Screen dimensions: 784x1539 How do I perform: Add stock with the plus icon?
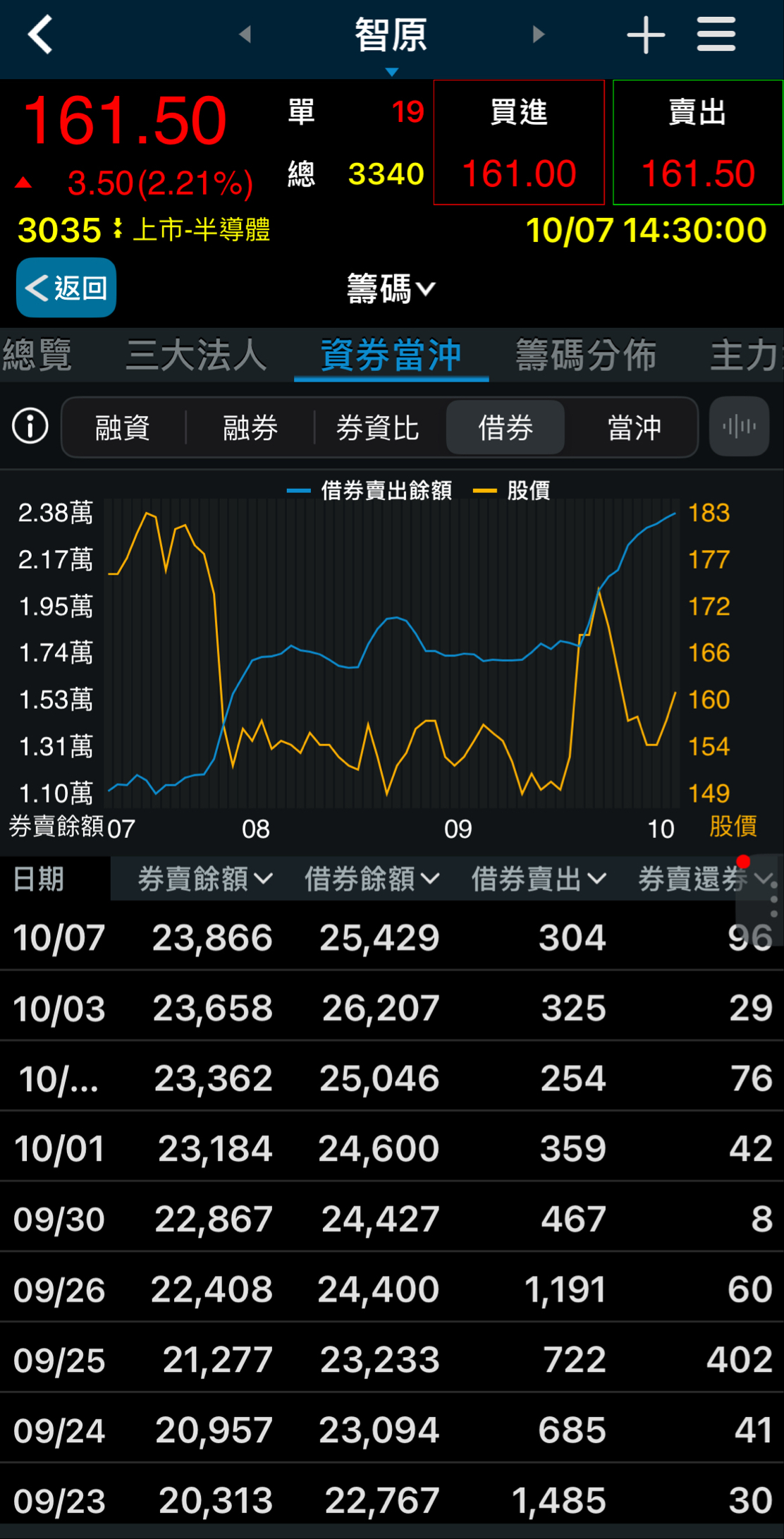646,35
